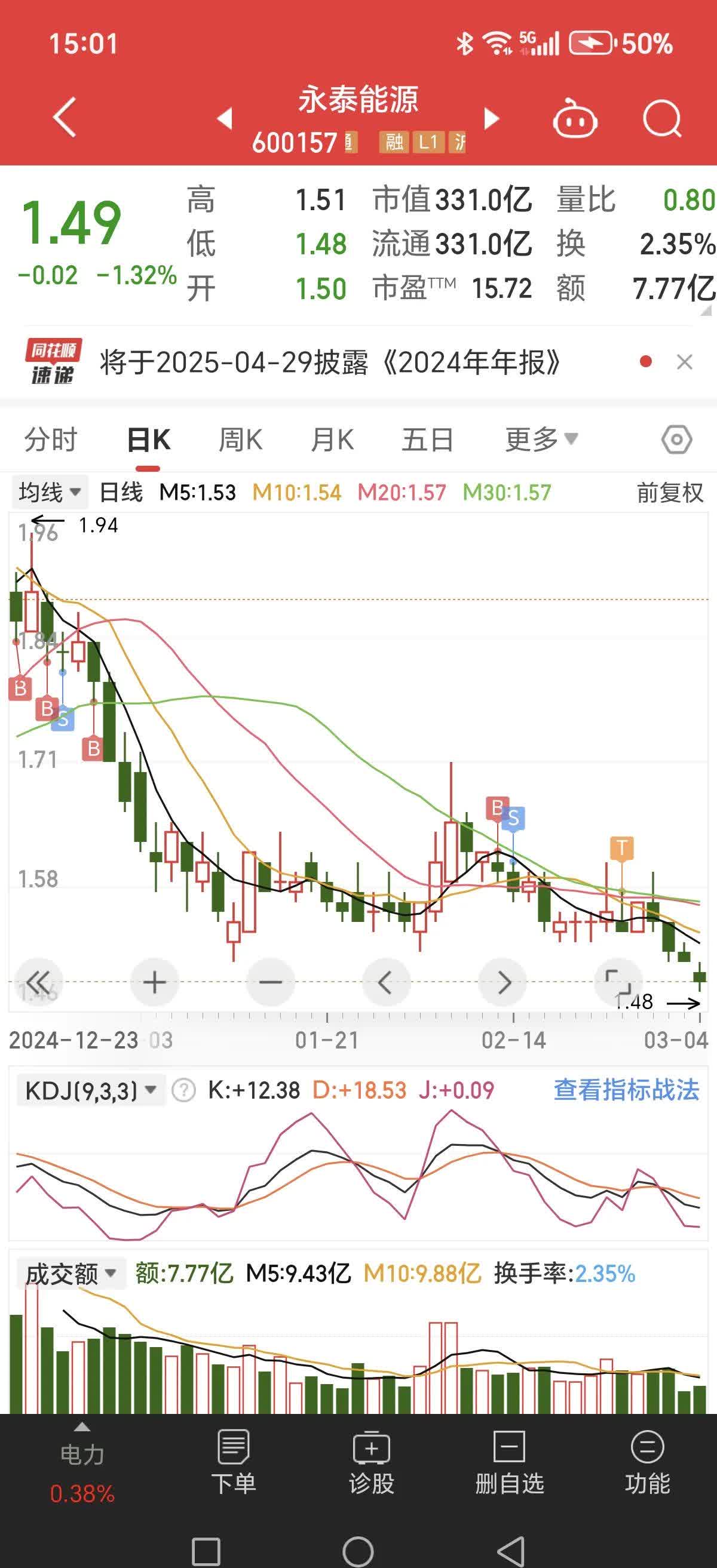Open 查看指标战法 link
Image resolution: width=717 pixels, height=1568 pixels.
pyautogui.click(x=626, y=1090)
